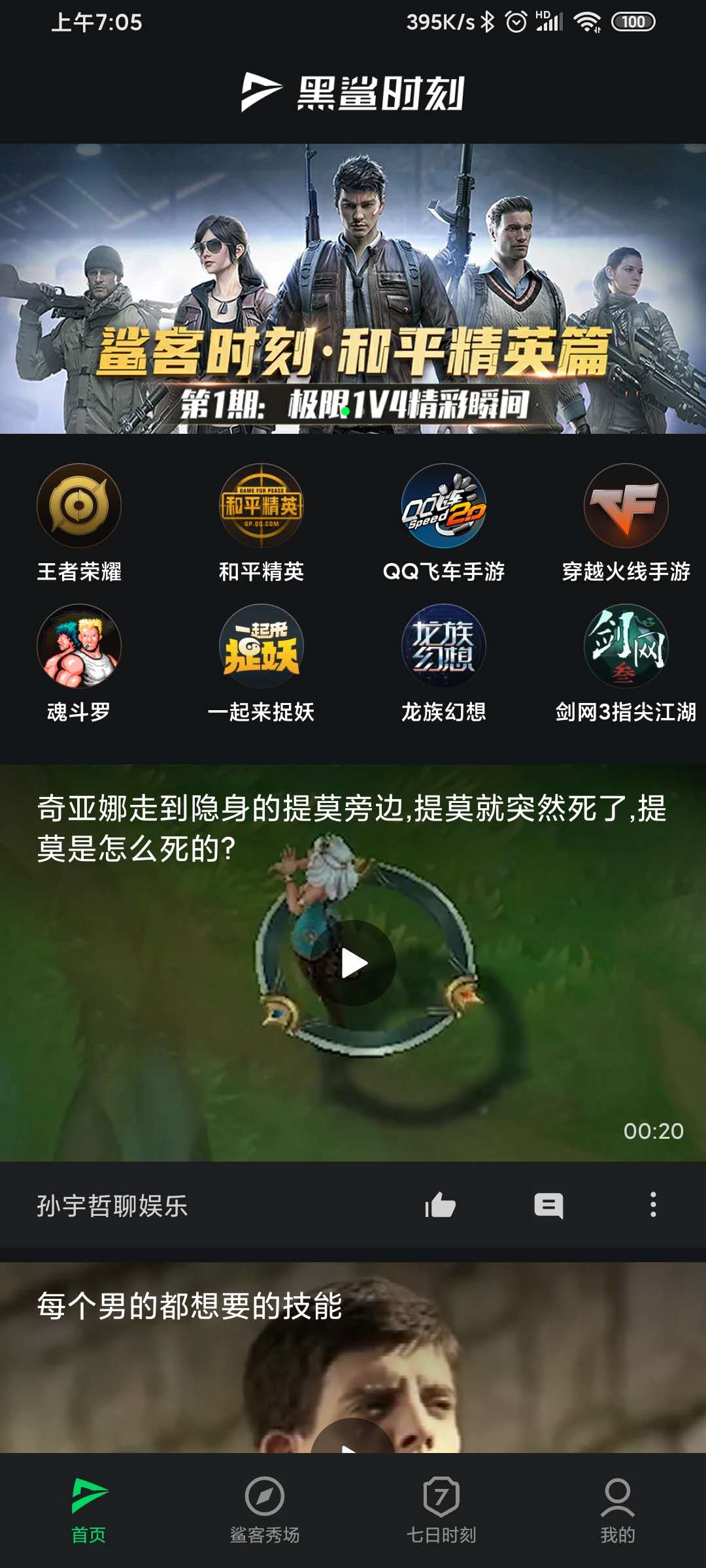Open the 每个男的都想要的技能 video

click(x=353, y=1359)
